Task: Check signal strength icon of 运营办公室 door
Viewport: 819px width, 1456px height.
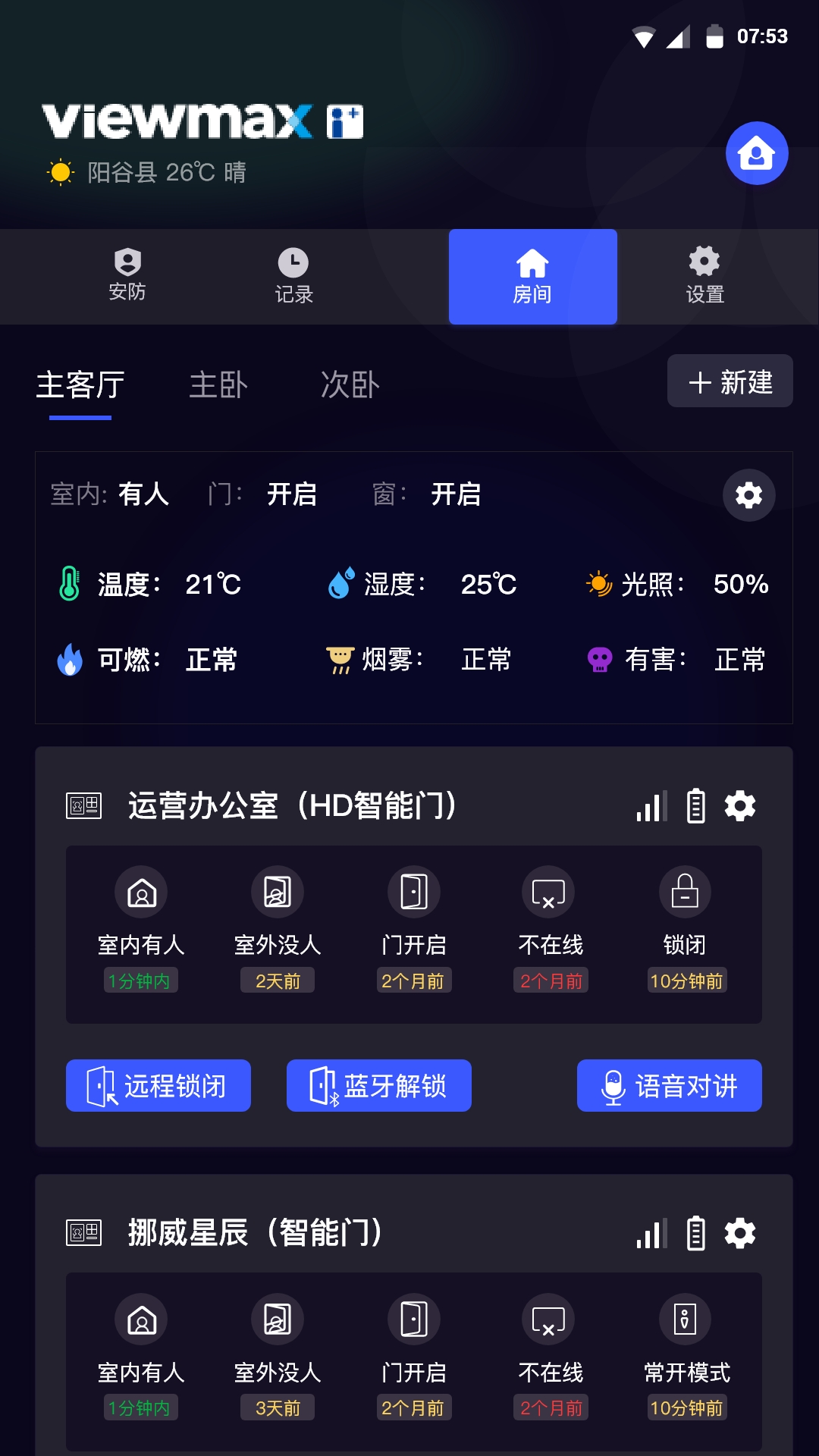Action: click(652, 806)
